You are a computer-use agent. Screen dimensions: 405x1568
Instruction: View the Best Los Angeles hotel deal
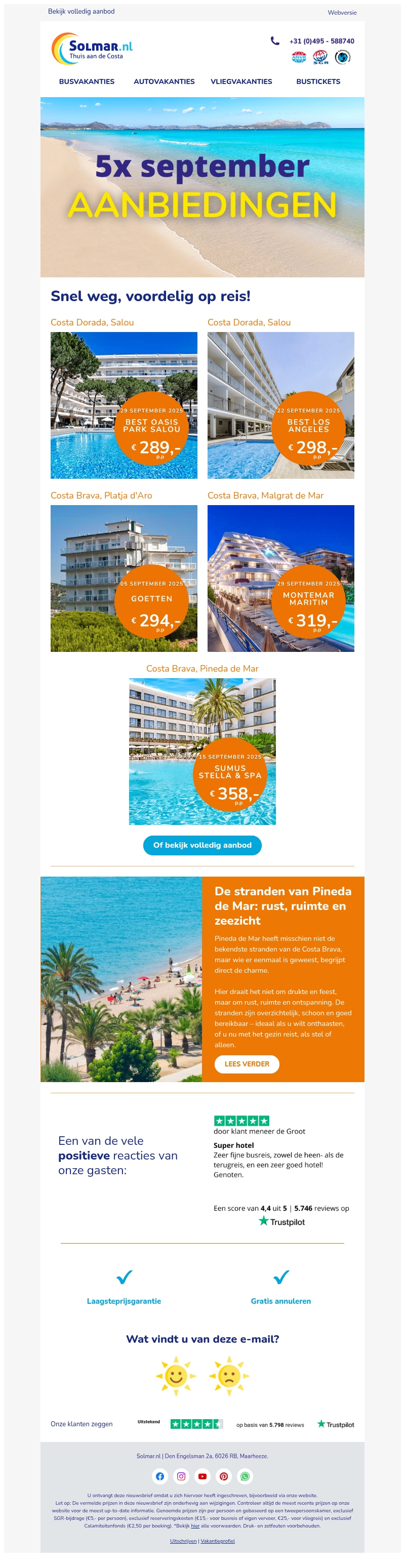tap(281, 405)
